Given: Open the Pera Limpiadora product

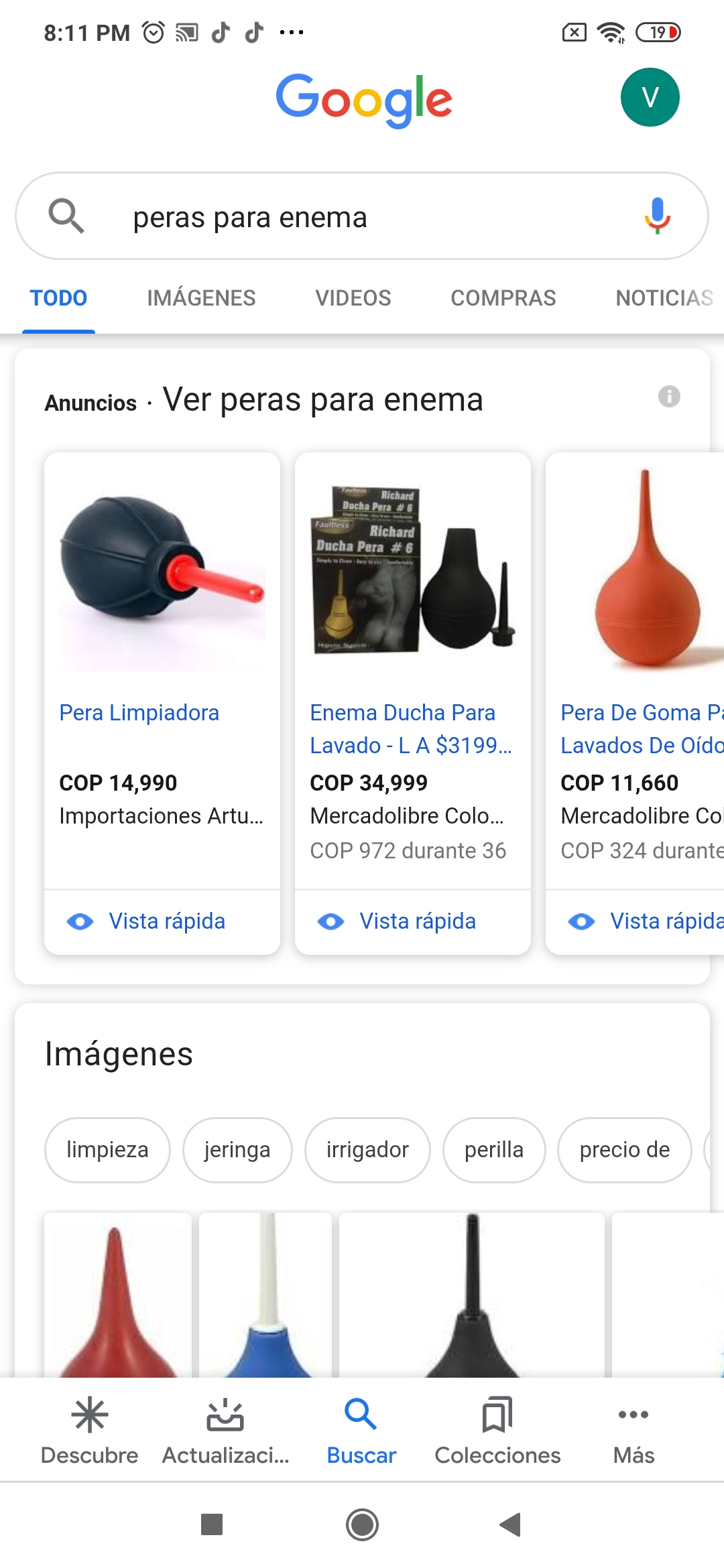Looking at the screenshot, I should [139, 712].
